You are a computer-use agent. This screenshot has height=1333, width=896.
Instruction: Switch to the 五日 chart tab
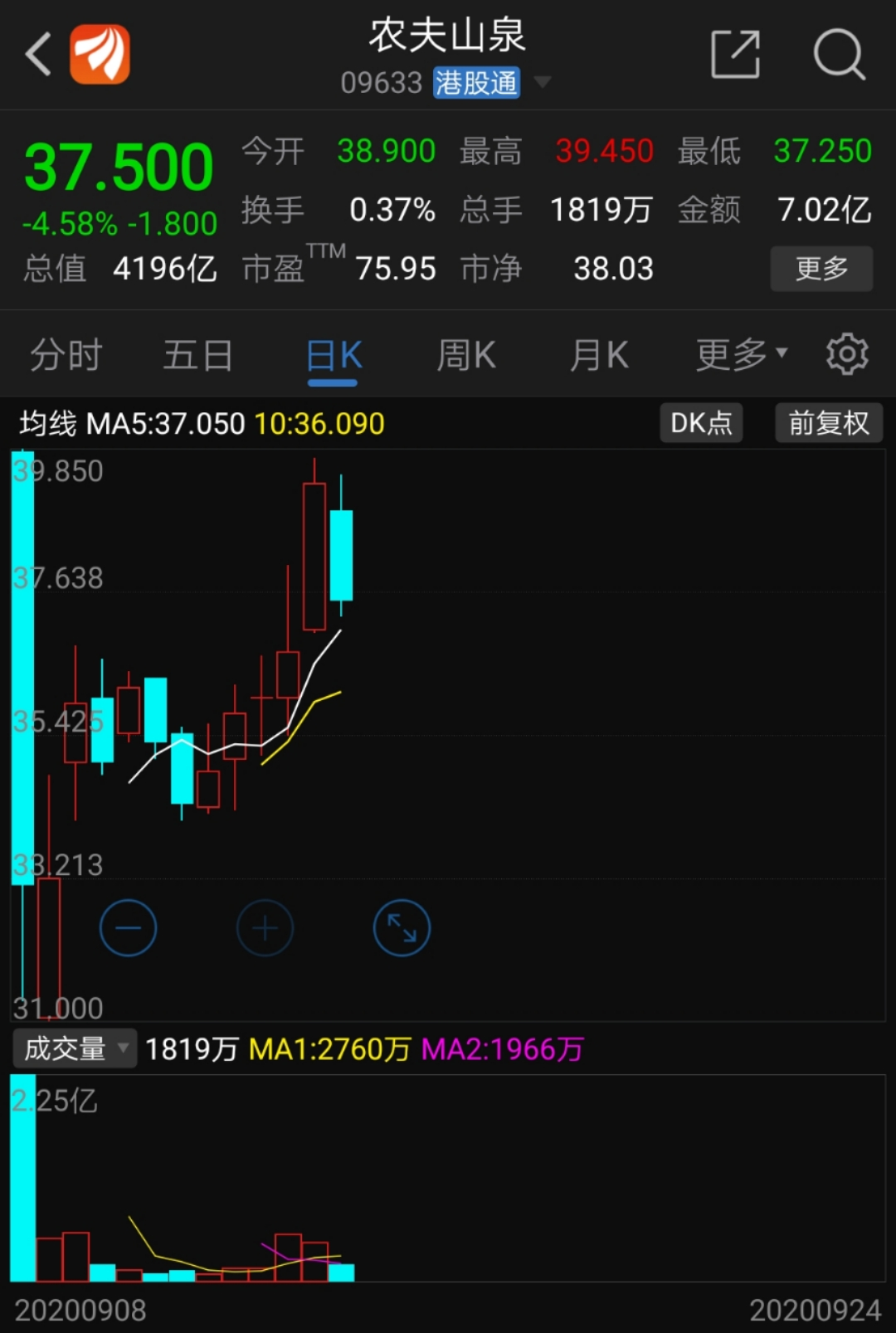pos(198,356)
